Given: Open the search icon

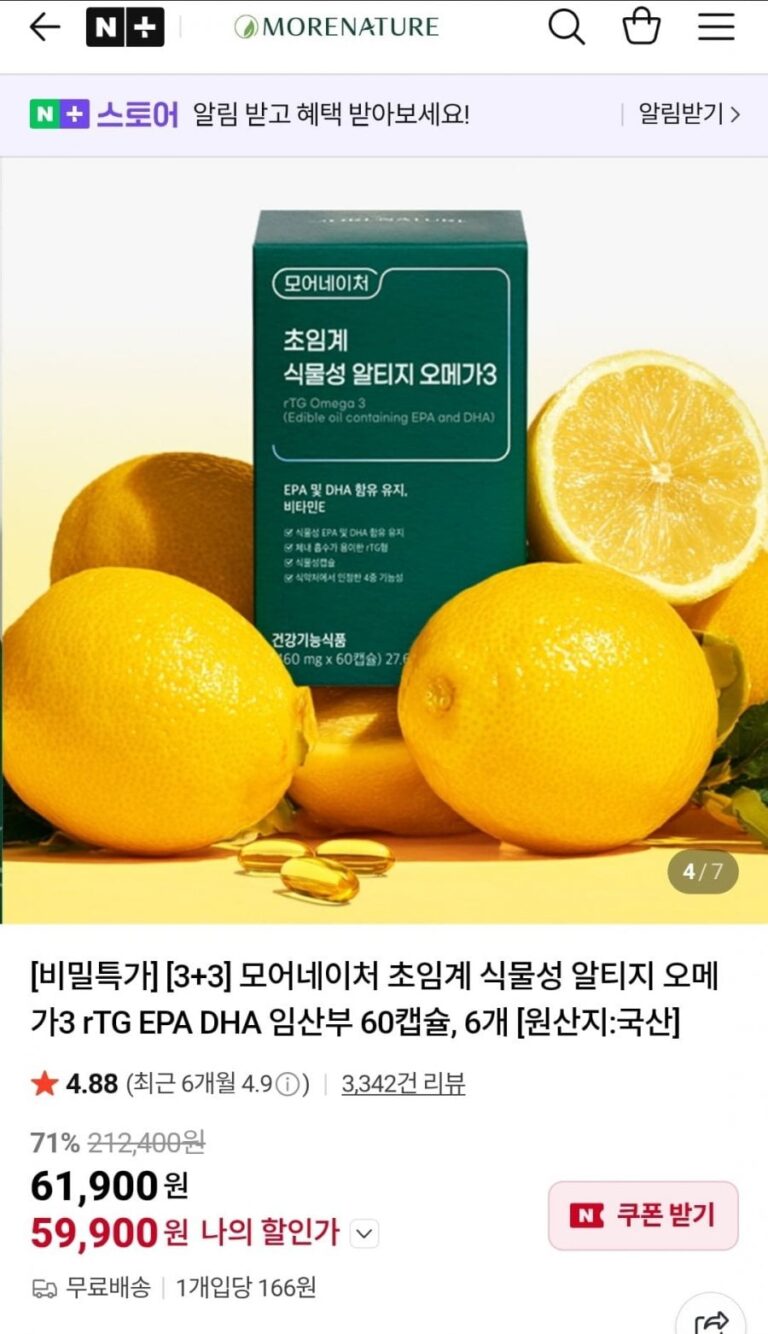Looking at the screenshot, I should point(566,27).
